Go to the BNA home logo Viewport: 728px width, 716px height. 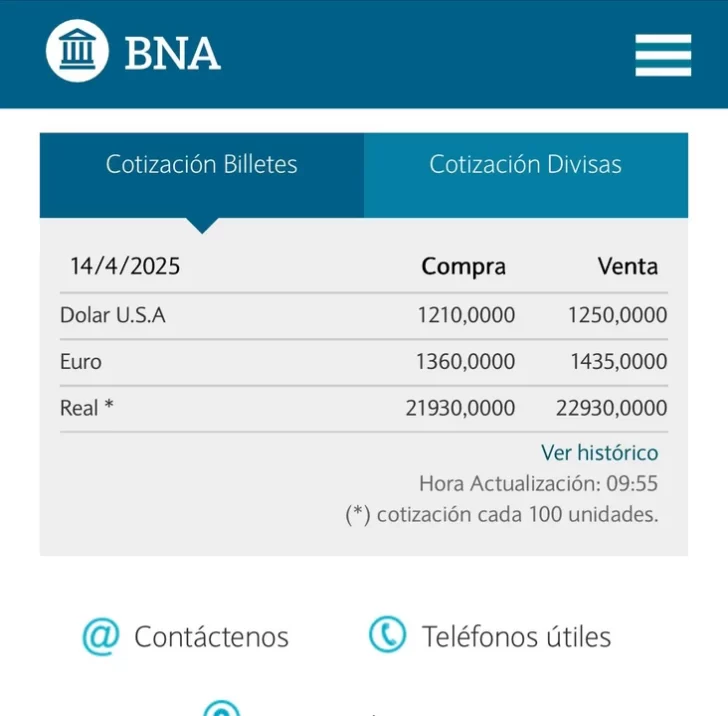point(133,52)
